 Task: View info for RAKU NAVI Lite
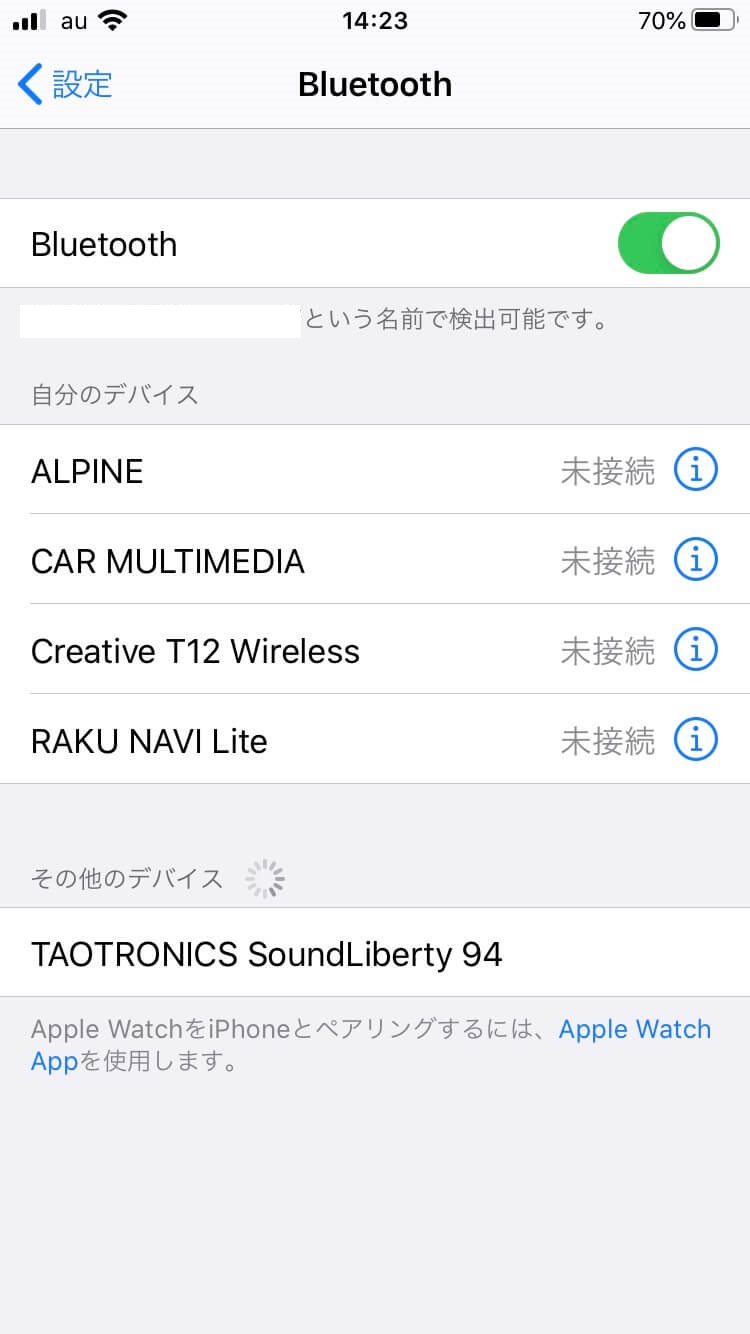[x=695, y=740]
